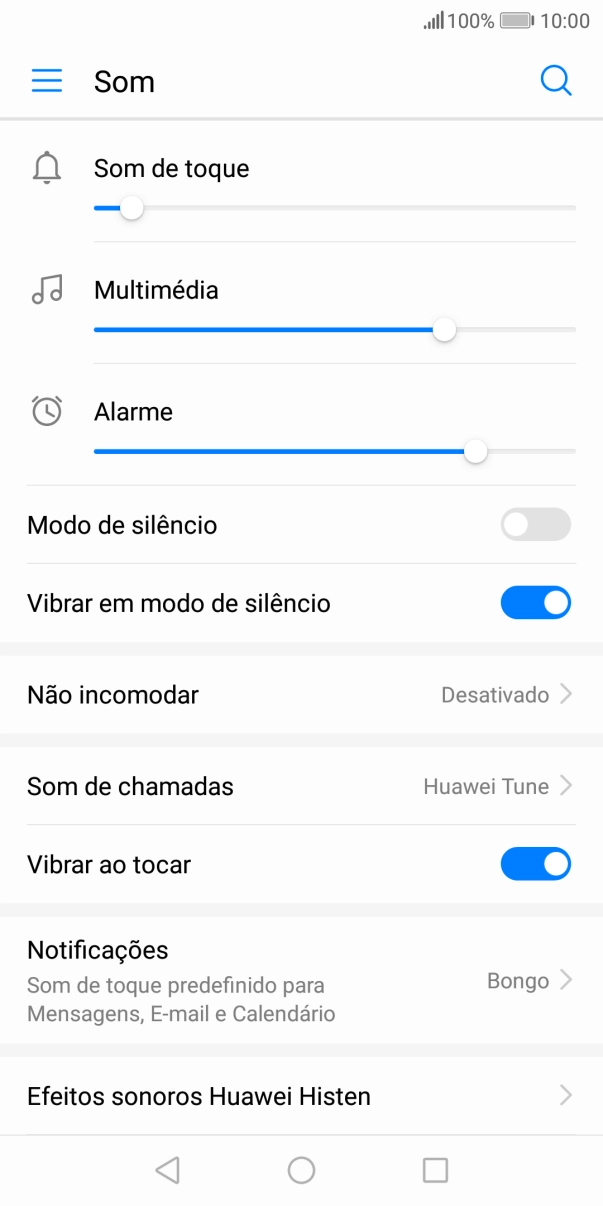Set the Alarme volume slider
Image resolution: width=603 pixels, height=1206 pixels.
coord(476,452)
